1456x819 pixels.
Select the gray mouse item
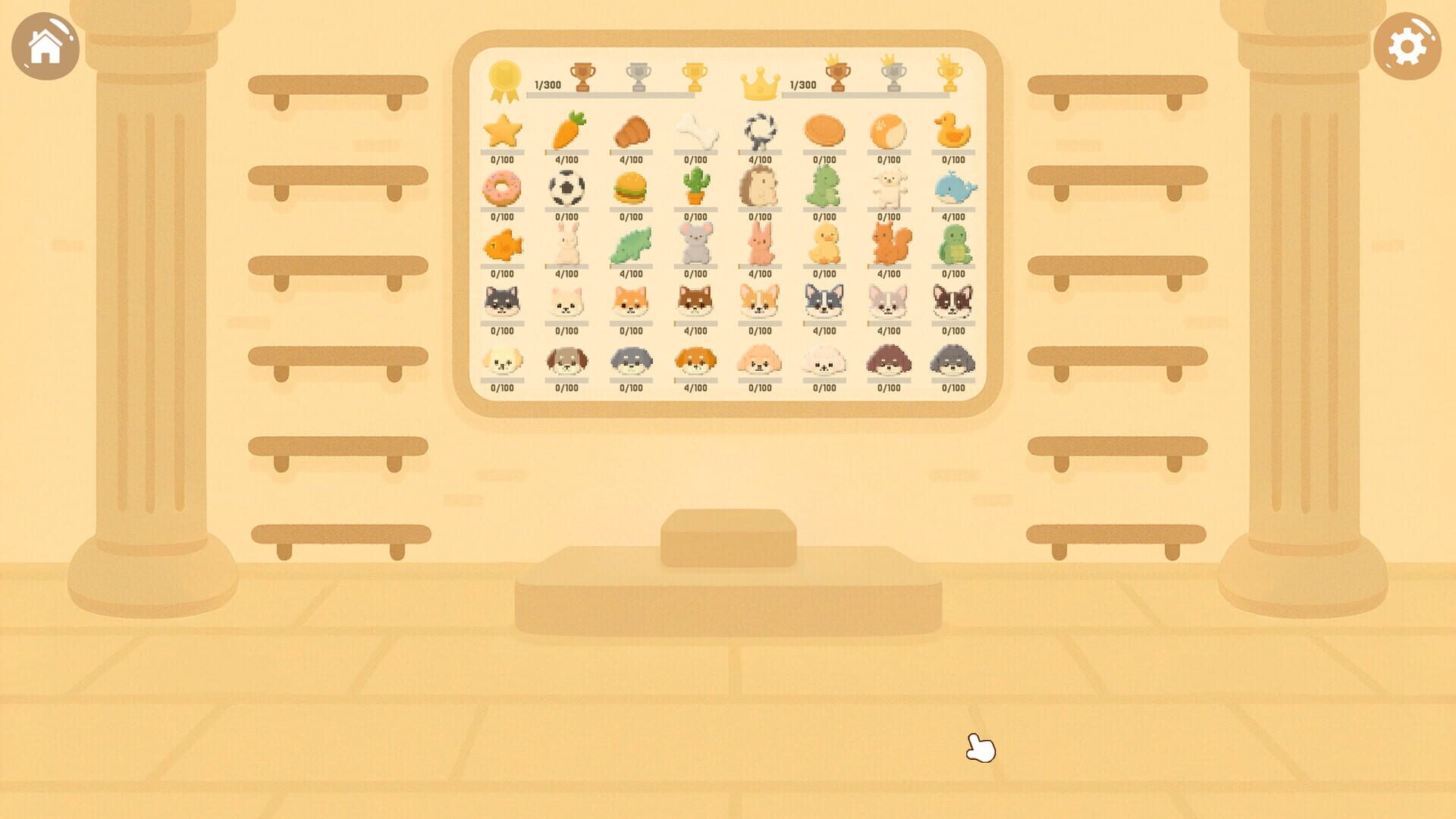[x=695, y=244]
